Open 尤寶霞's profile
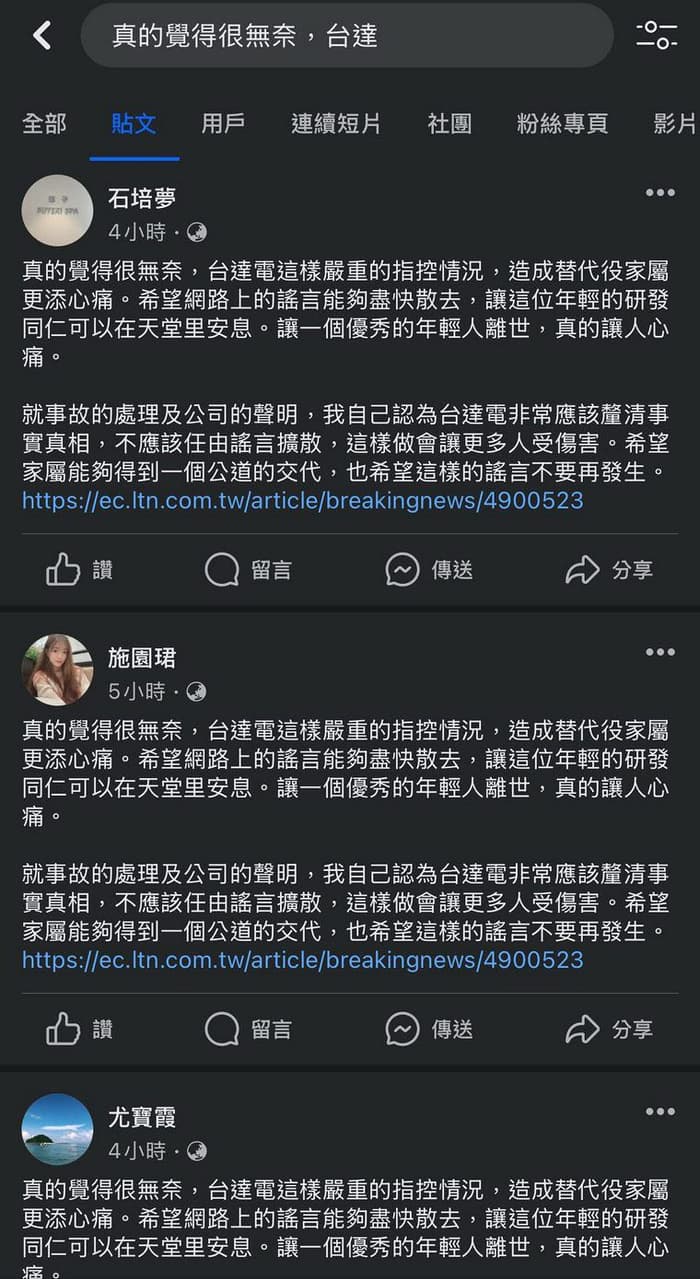The image size is (700, 1279). pyautogui.click(x=141, y=1116)
